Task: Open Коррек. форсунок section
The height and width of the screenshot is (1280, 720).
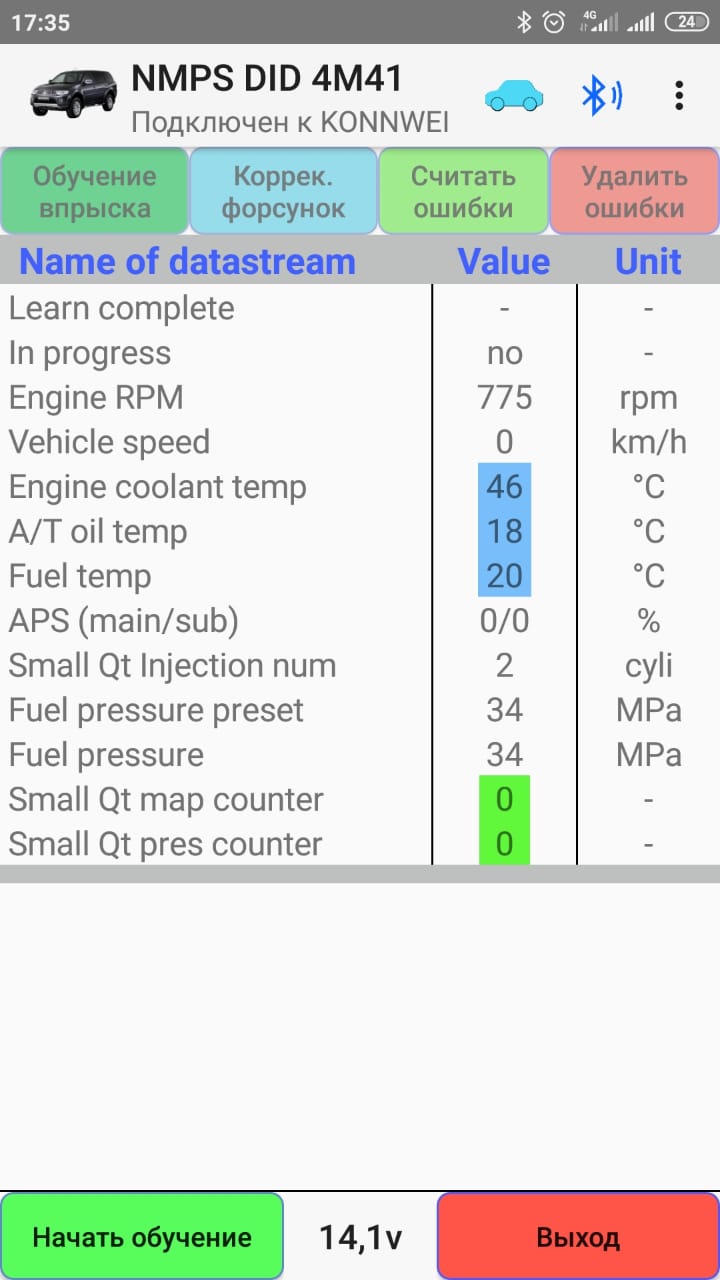Action: pyautogui.click(x=283, y=192)
